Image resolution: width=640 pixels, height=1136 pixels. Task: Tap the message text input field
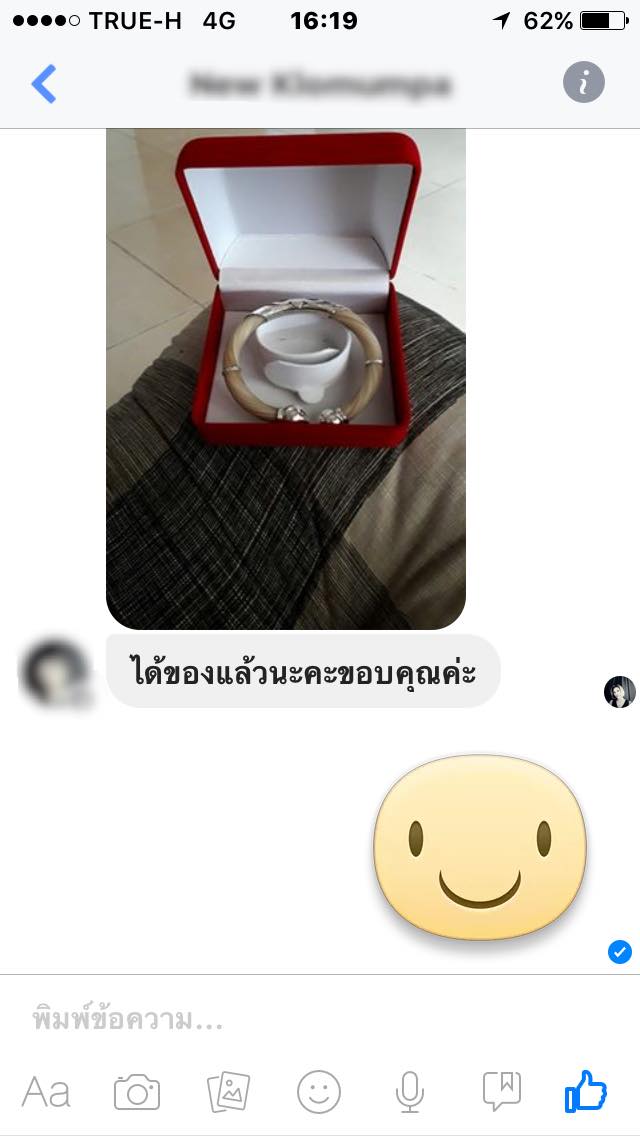(x=320, y=1020)
